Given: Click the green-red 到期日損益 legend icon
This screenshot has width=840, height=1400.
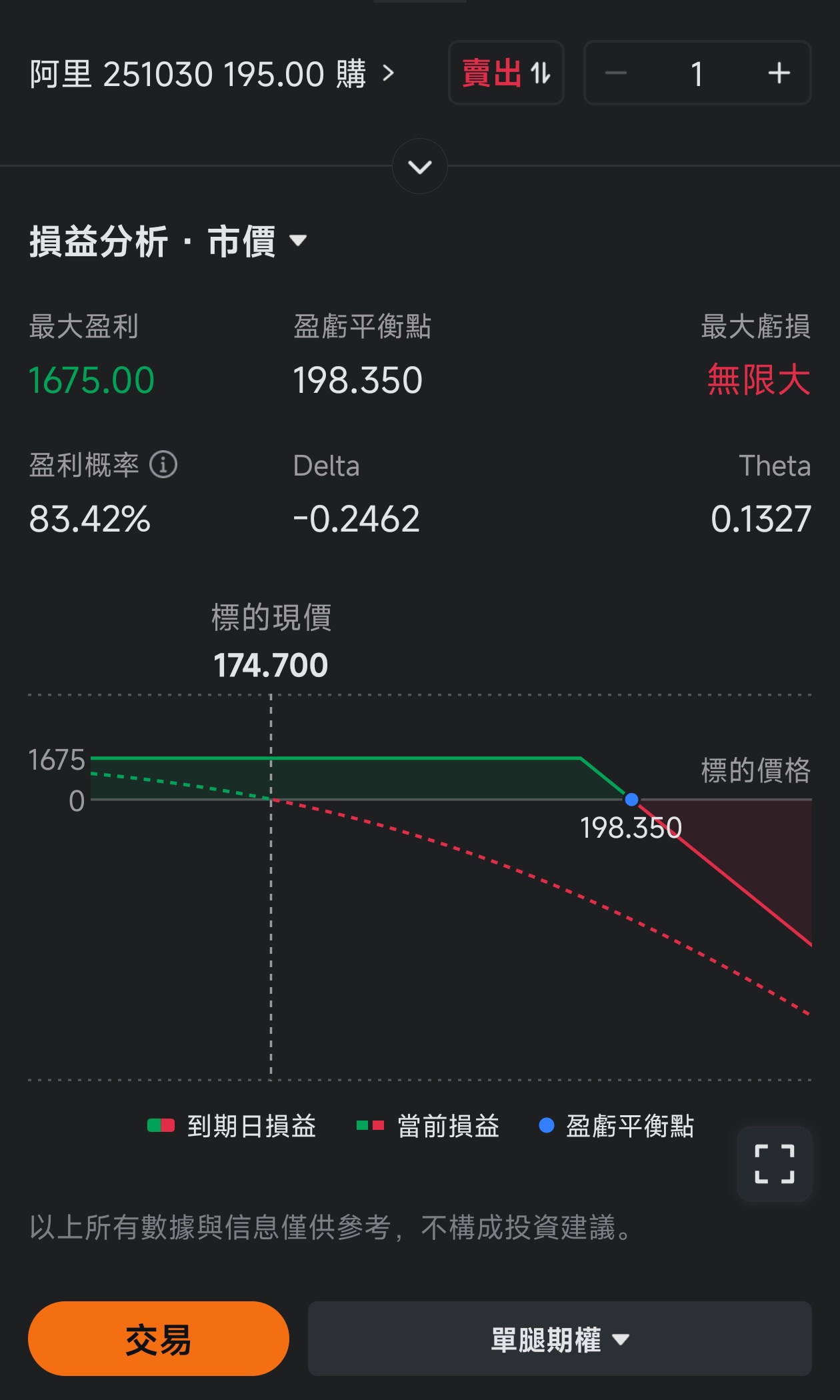Looking at the screenshot, I should pyautogui.click(x=160, y=1125).
